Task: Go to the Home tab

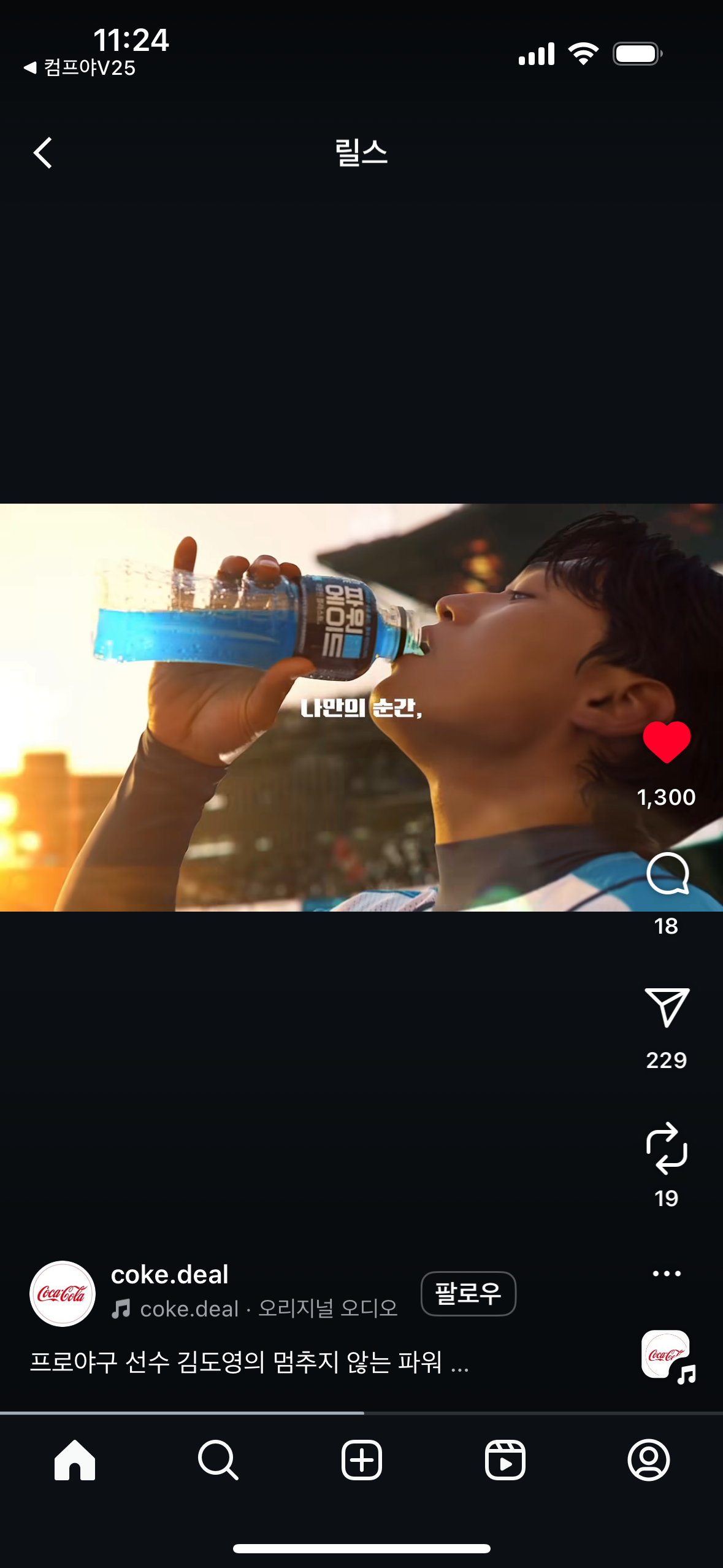Action: tap(75, 1461)
